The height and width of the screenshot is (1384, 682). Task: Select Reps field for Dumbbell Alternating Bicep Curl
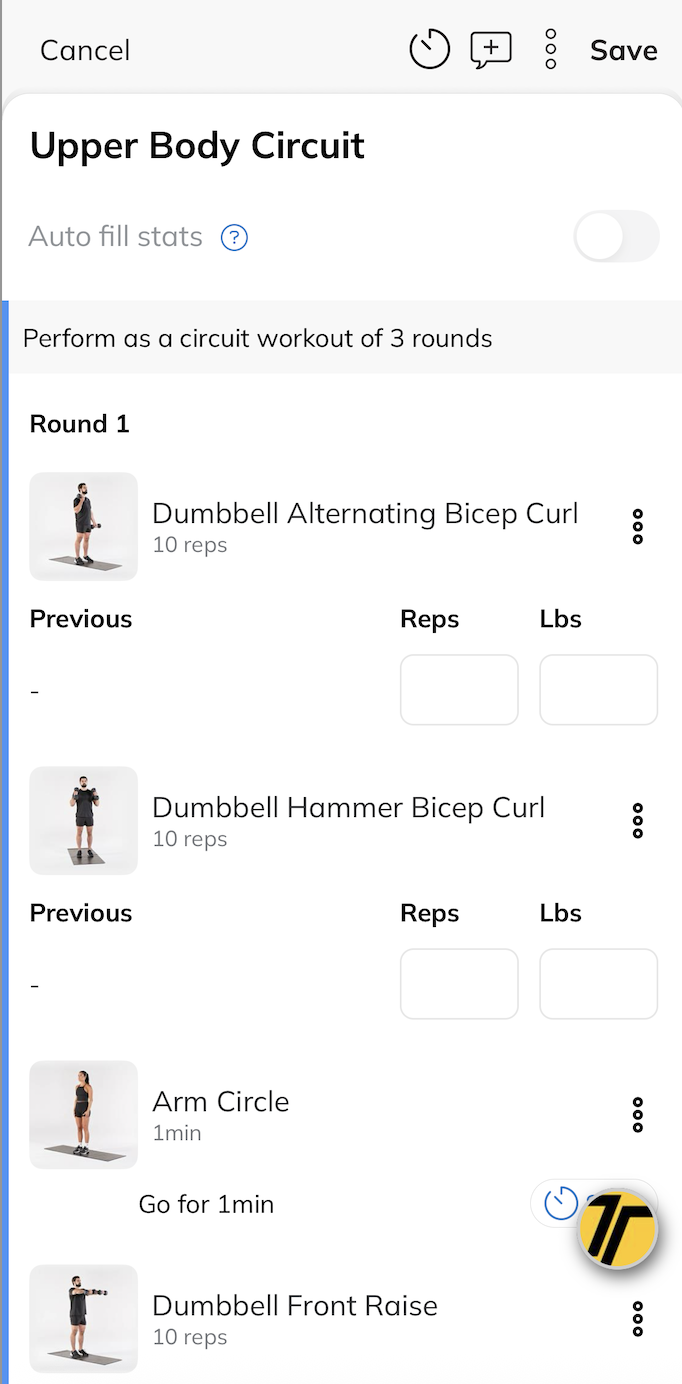(x=459, y=689)
